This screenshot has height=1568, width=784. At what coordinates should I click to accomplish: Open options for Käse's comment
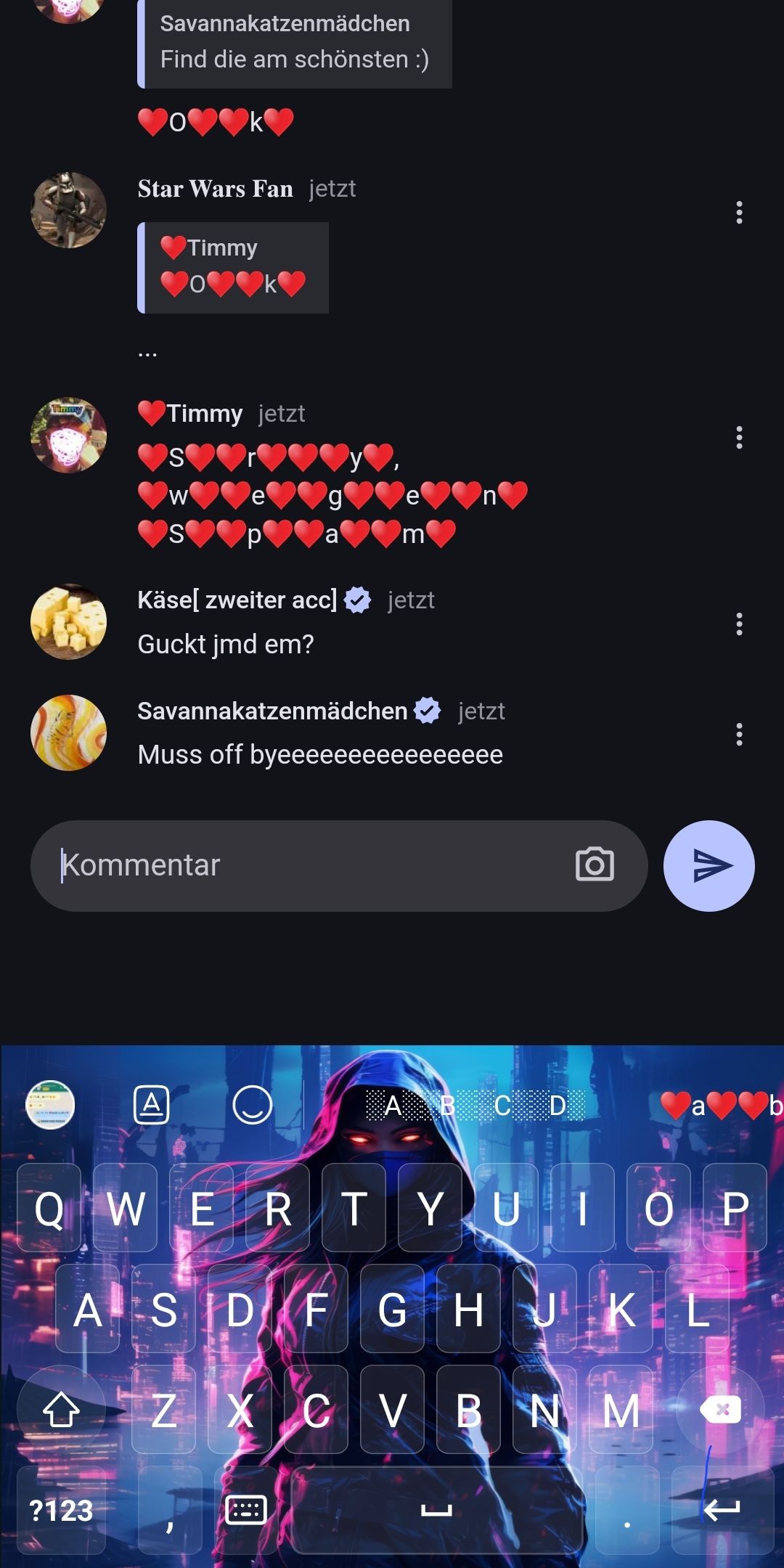point(739,624)
